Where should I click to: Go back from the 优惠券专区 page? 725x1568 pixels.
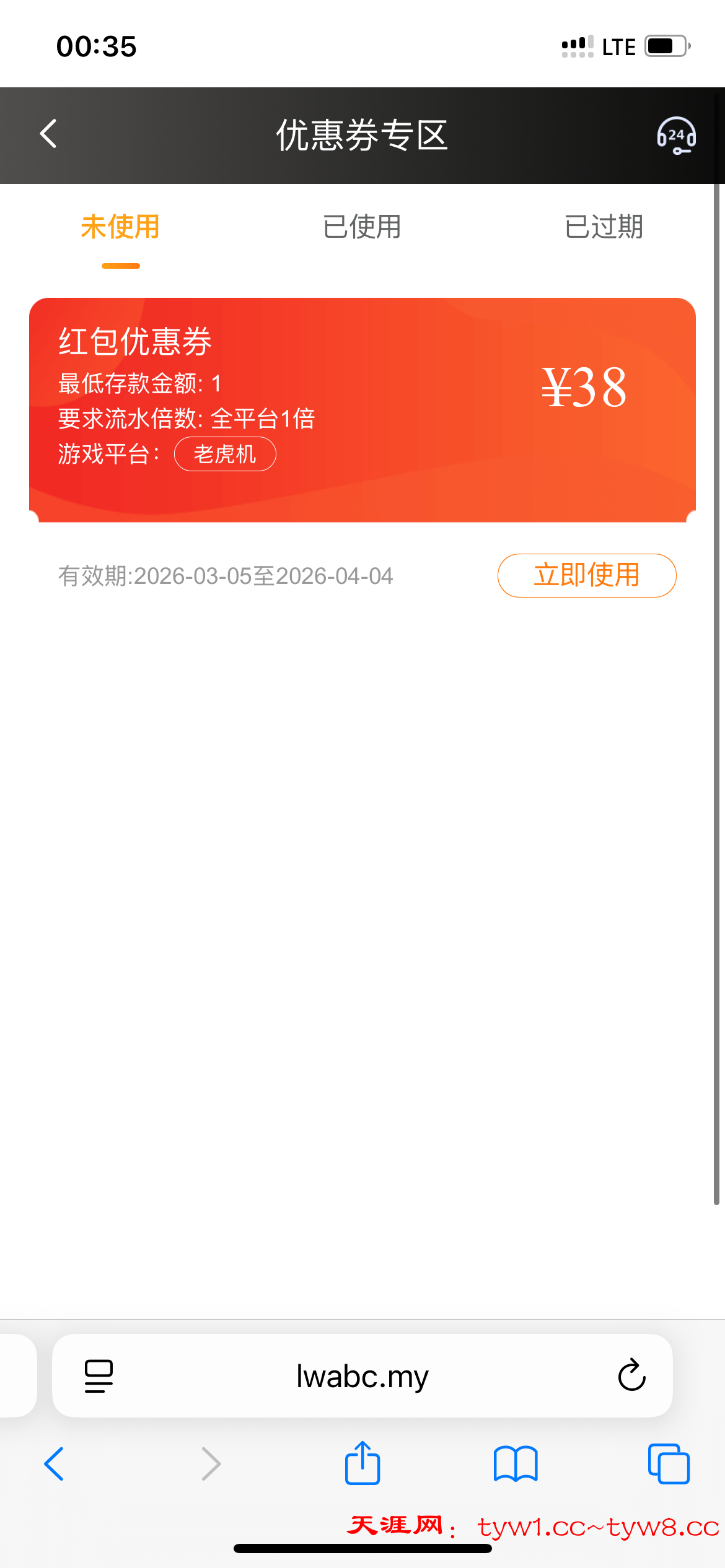48,134
